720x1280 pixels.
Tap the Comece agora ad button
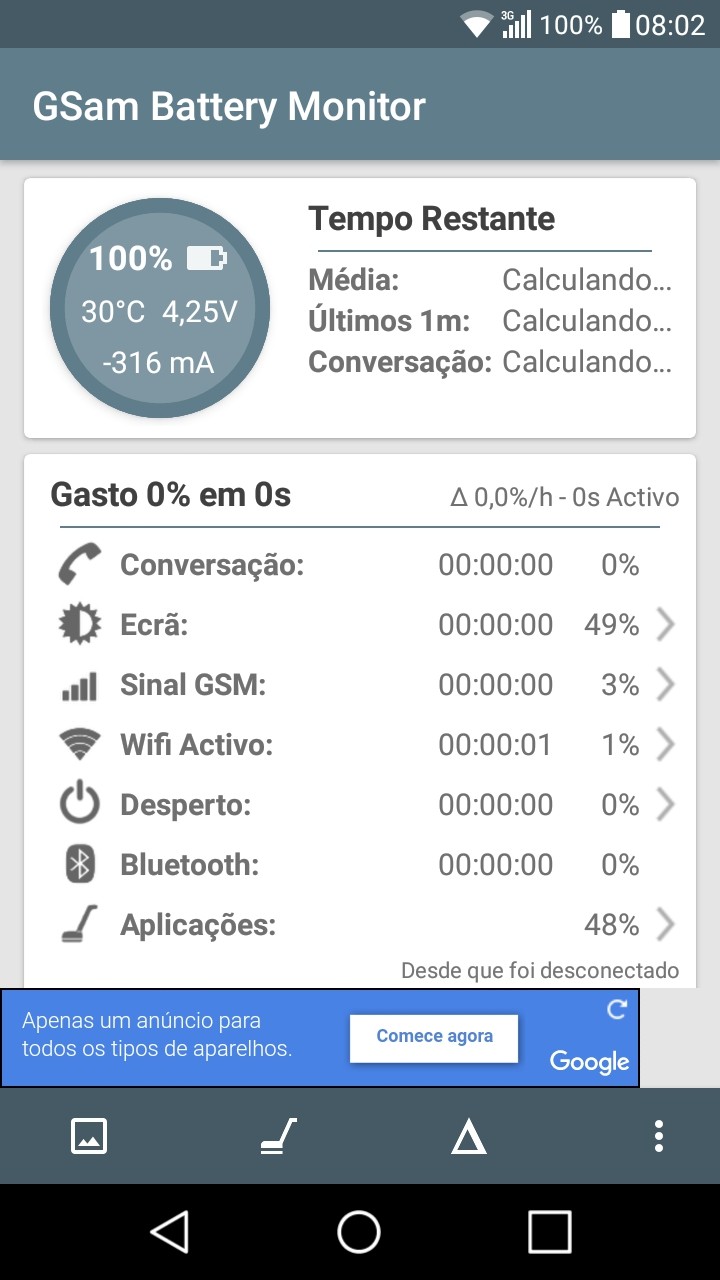pyautogui.click(x=434, y=1037)
